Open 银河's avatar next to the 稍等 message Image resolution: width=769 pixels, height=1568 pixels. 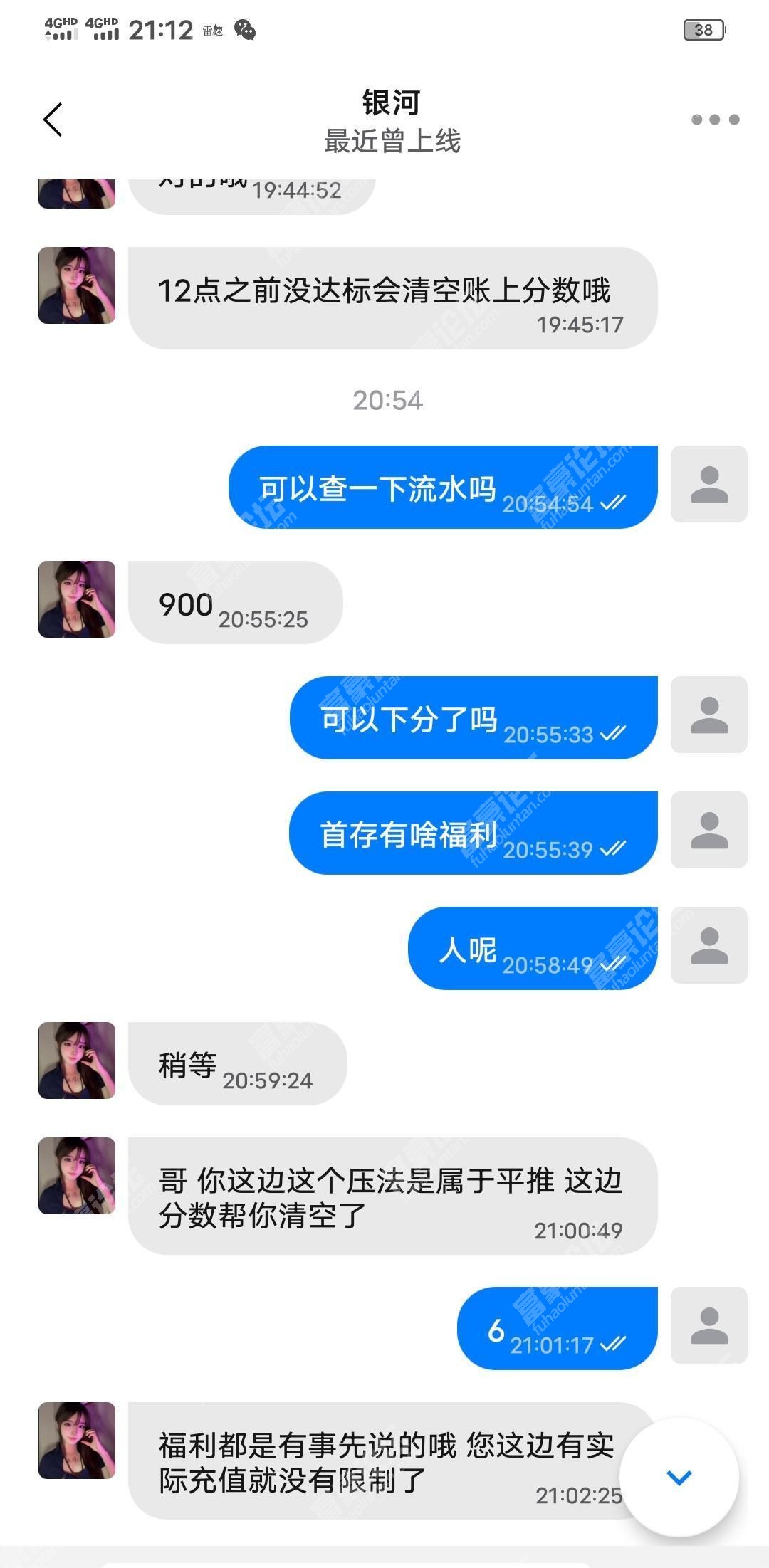click(77, 1061)
